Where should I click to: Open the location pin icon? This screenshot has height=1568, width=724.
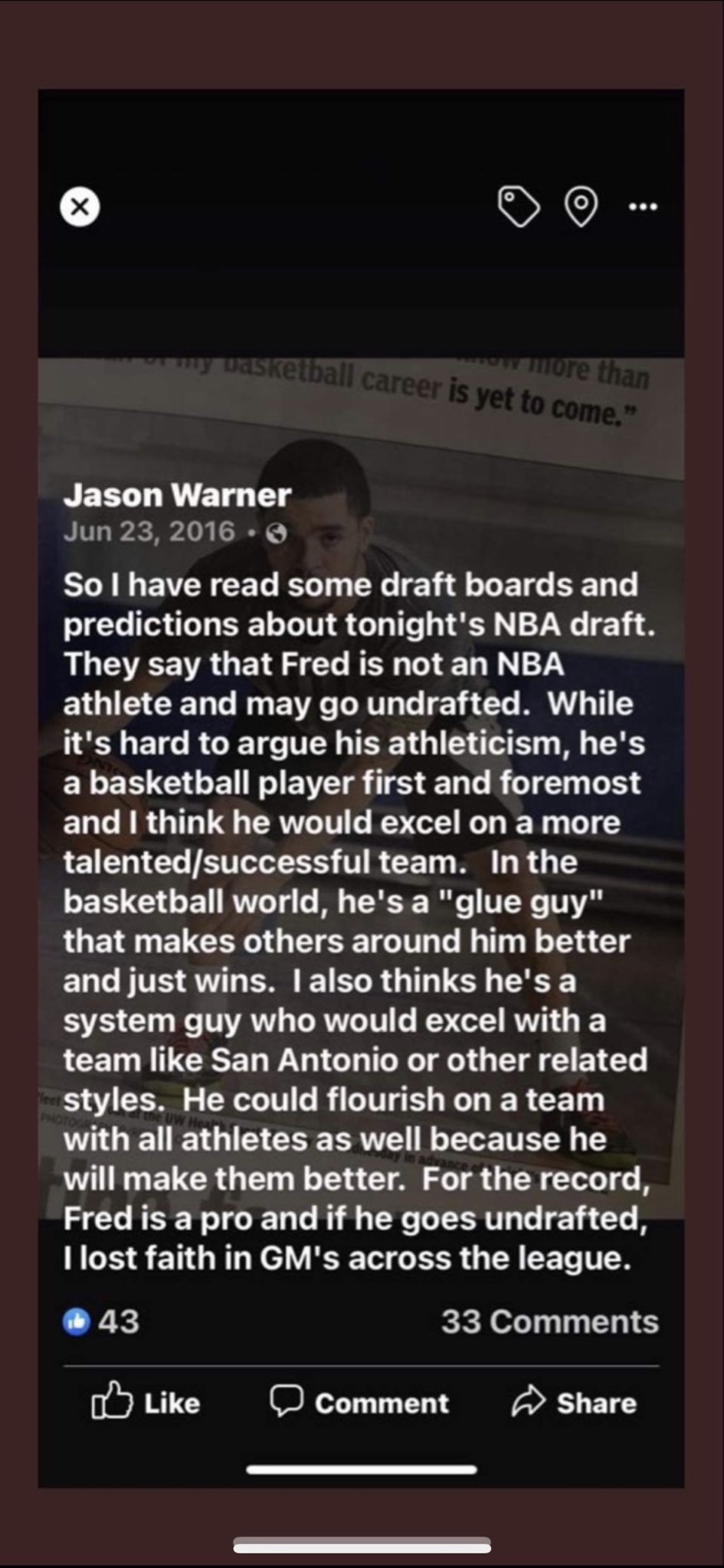581,207
